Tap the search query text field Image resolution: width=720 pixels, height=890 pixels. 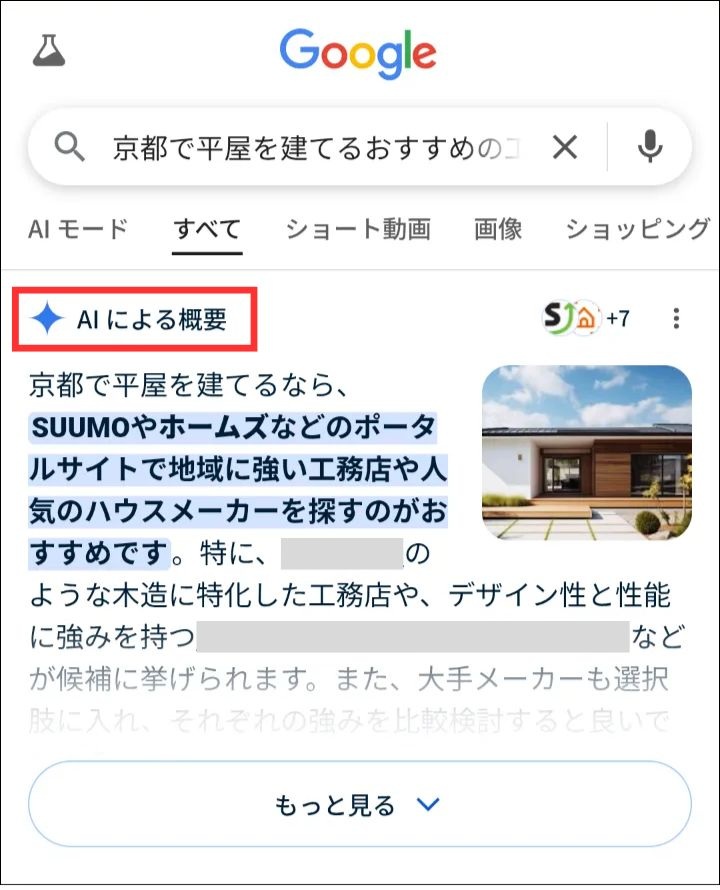(315, 148)
